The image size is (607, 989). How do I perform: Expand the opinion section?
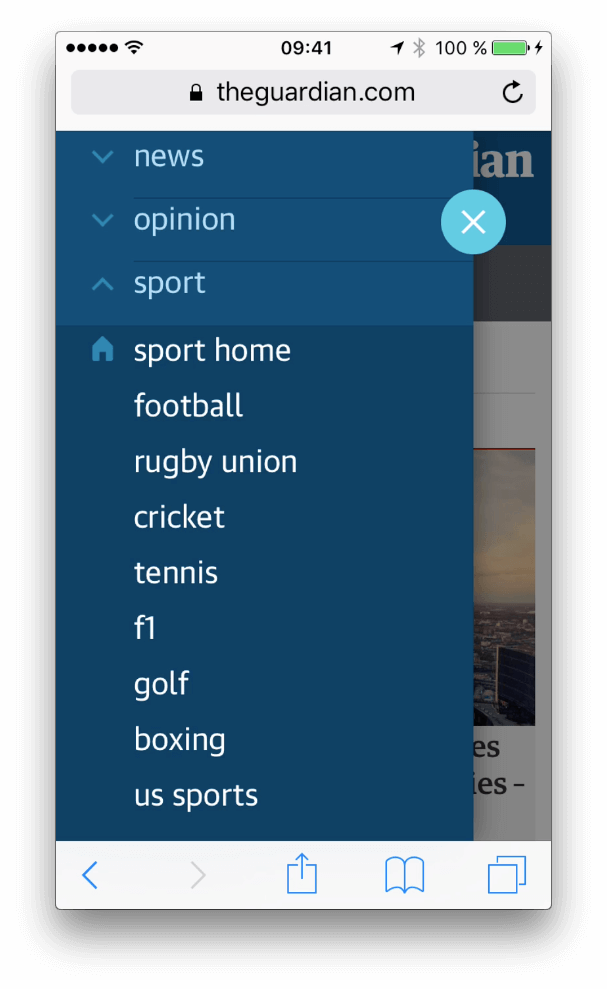184,220
